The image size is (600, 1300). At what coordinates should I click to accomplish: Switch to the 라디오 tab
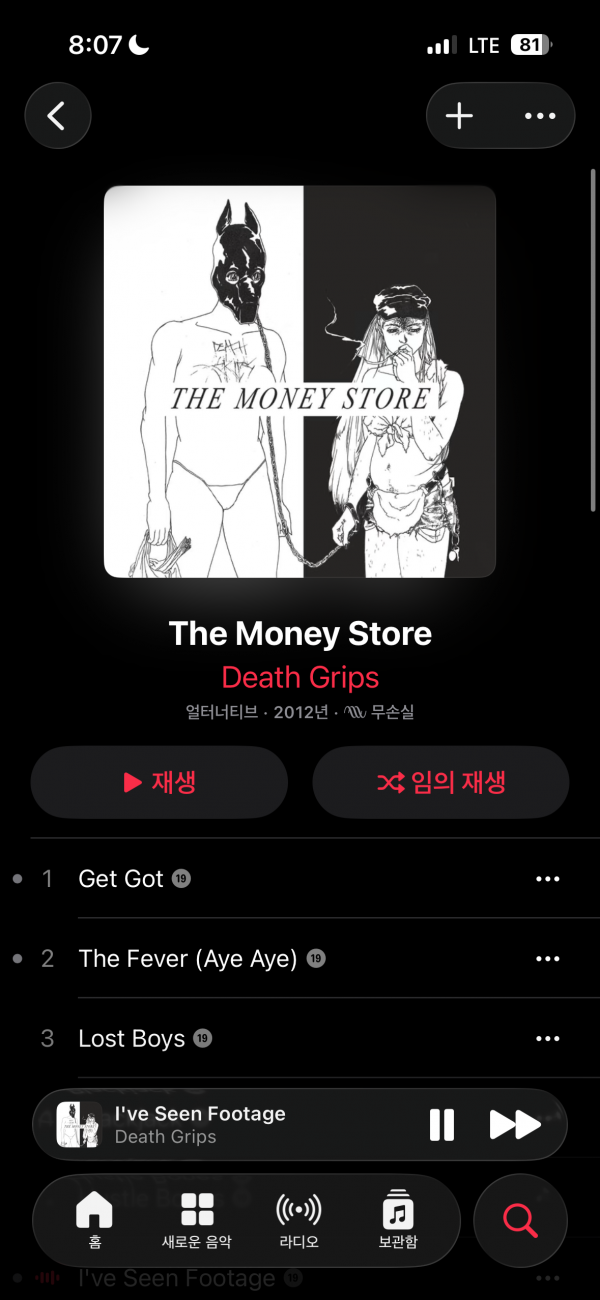click(298, 1220)
